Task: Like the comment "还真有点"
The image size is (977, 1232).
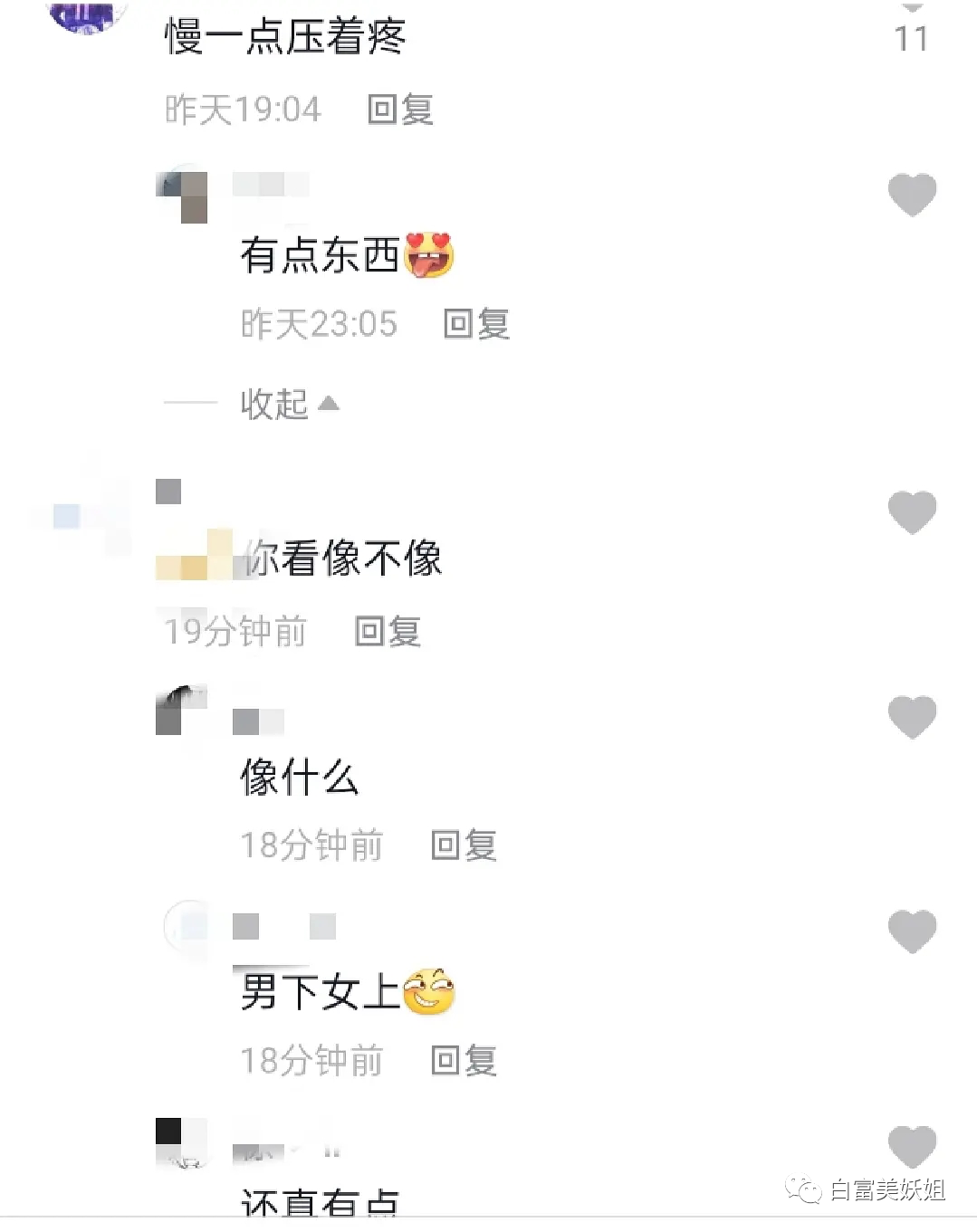Action: coord(911,1146)
